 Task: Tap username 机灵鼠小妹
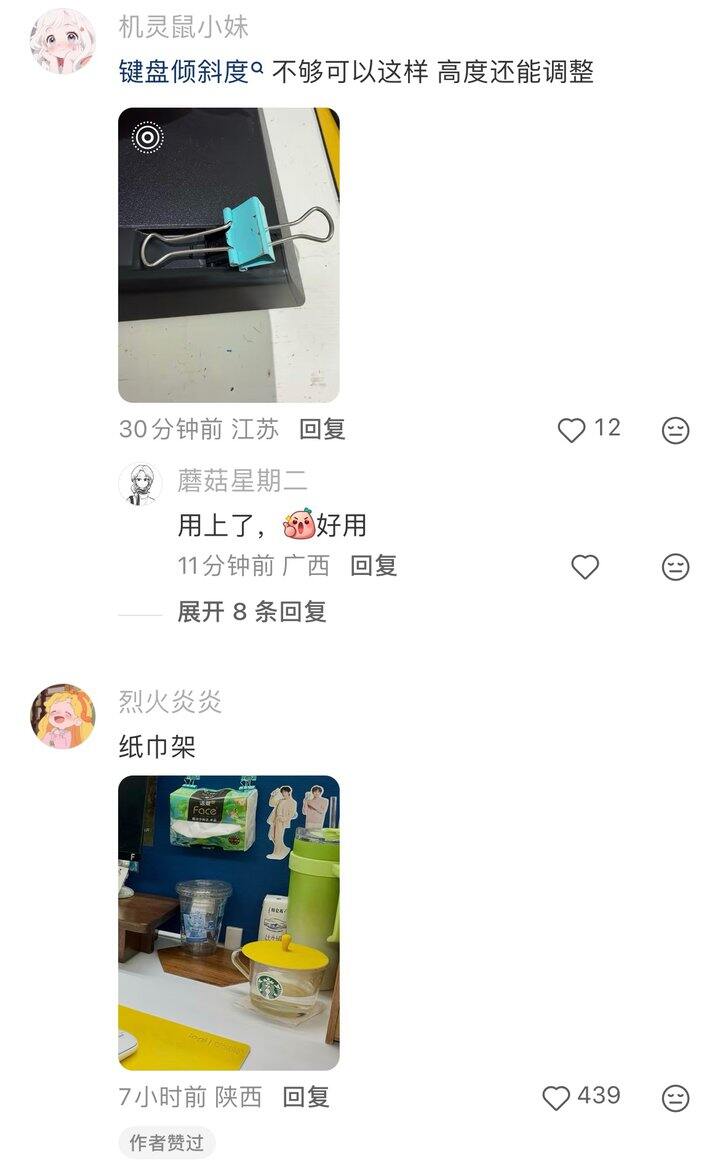click(183, 27)
